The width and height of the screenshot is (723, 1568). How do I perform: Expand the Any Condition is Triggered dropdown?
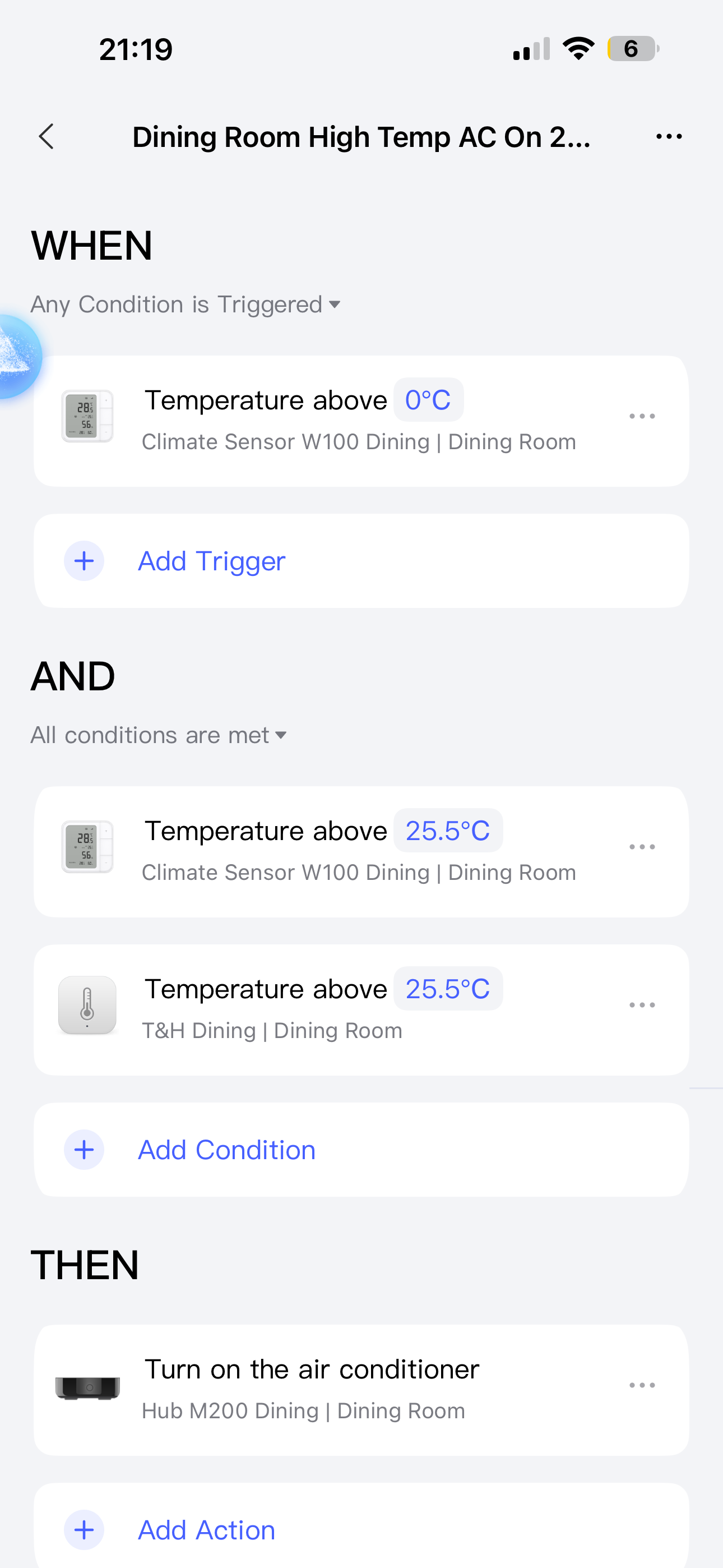[186, 305]
